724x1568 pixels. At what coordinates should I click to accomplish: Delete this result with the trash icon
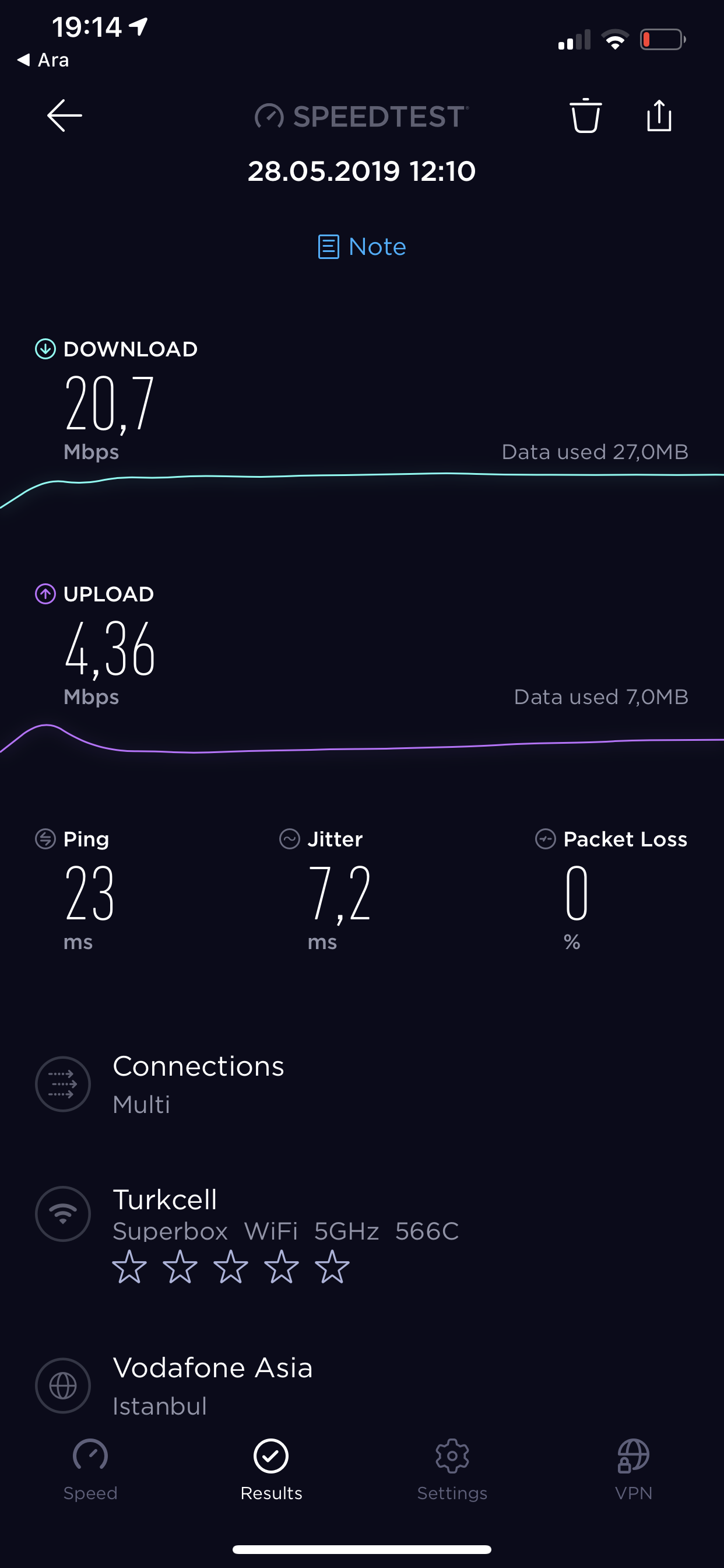[585, 115]
